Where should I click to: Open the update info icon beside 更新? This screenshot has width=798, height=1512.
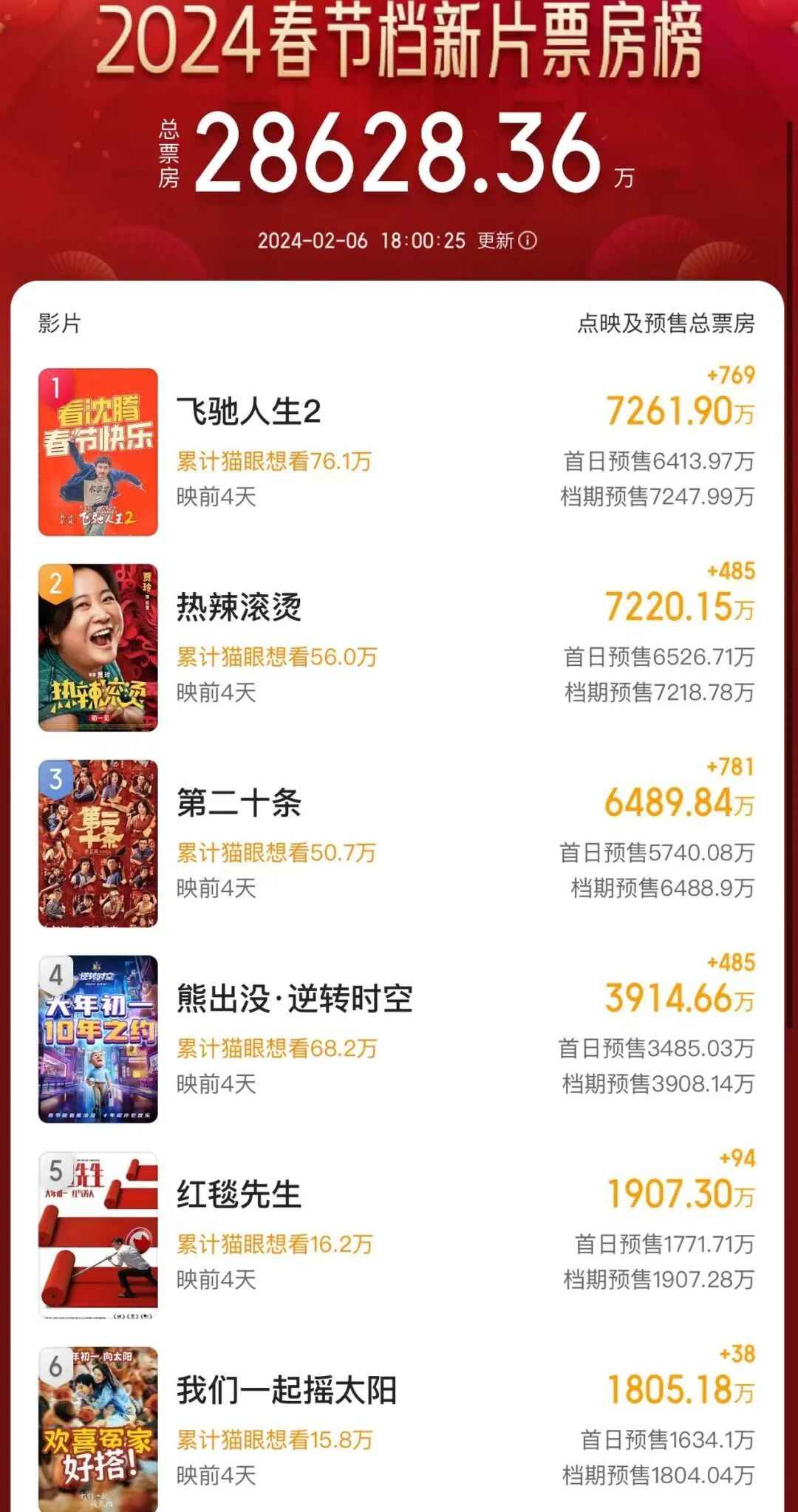(x=528, y=241)
